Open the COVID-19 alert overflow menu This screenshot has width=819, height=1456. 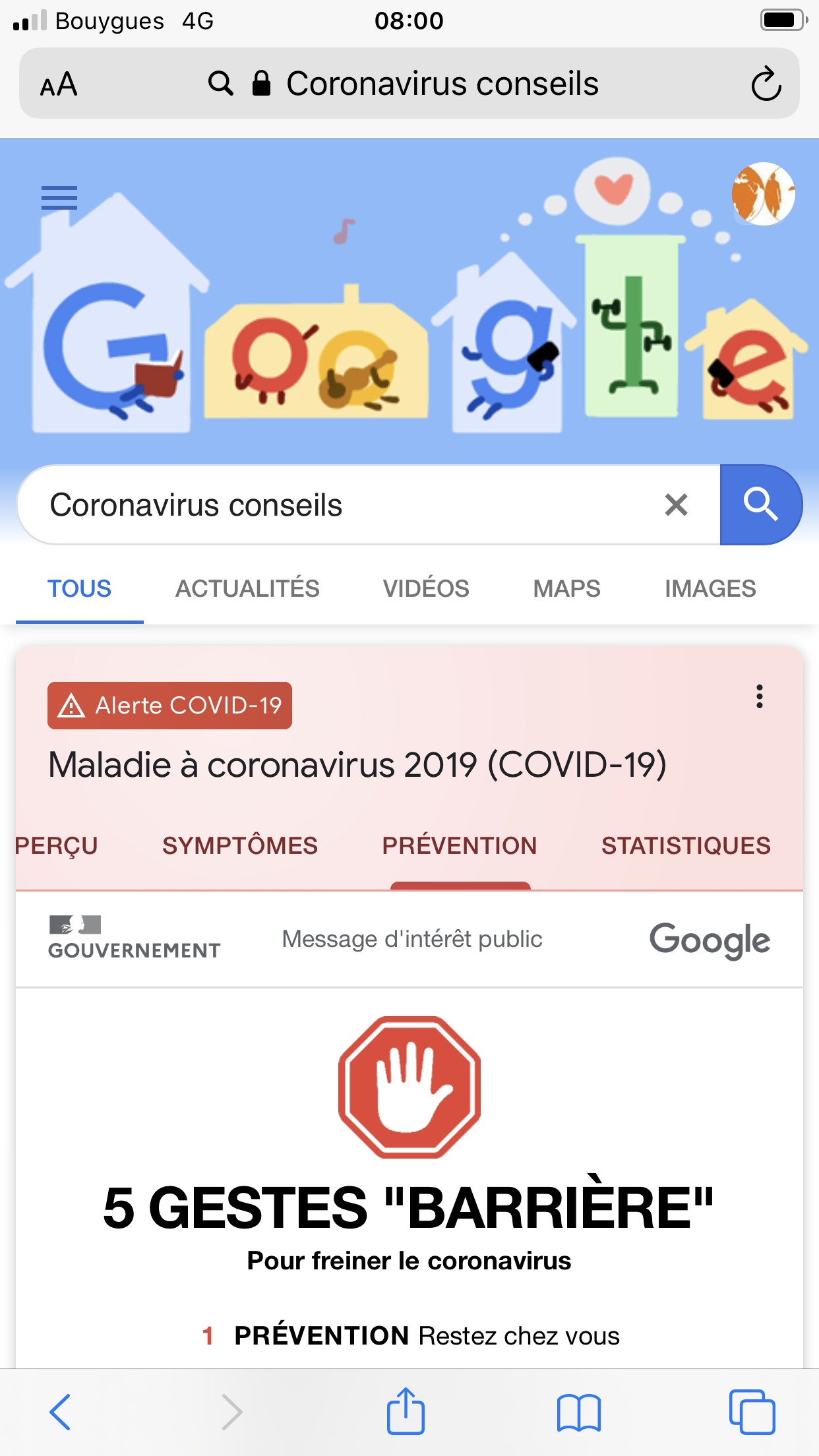click(x=760, y=696)
